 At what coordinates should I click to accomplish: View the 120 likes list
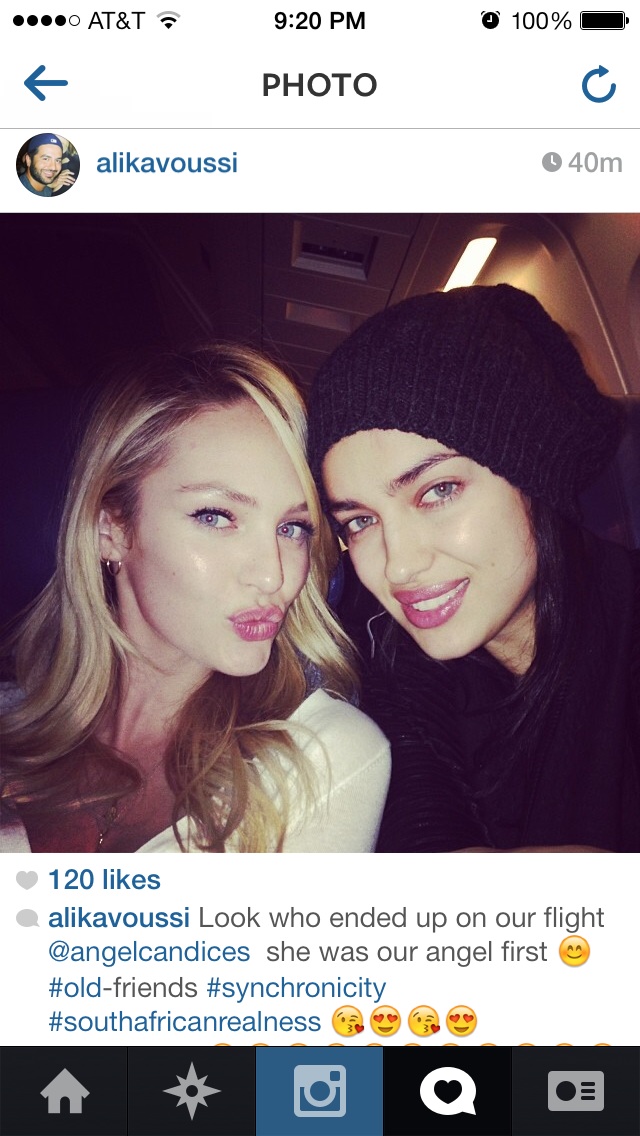coord(104,880)
